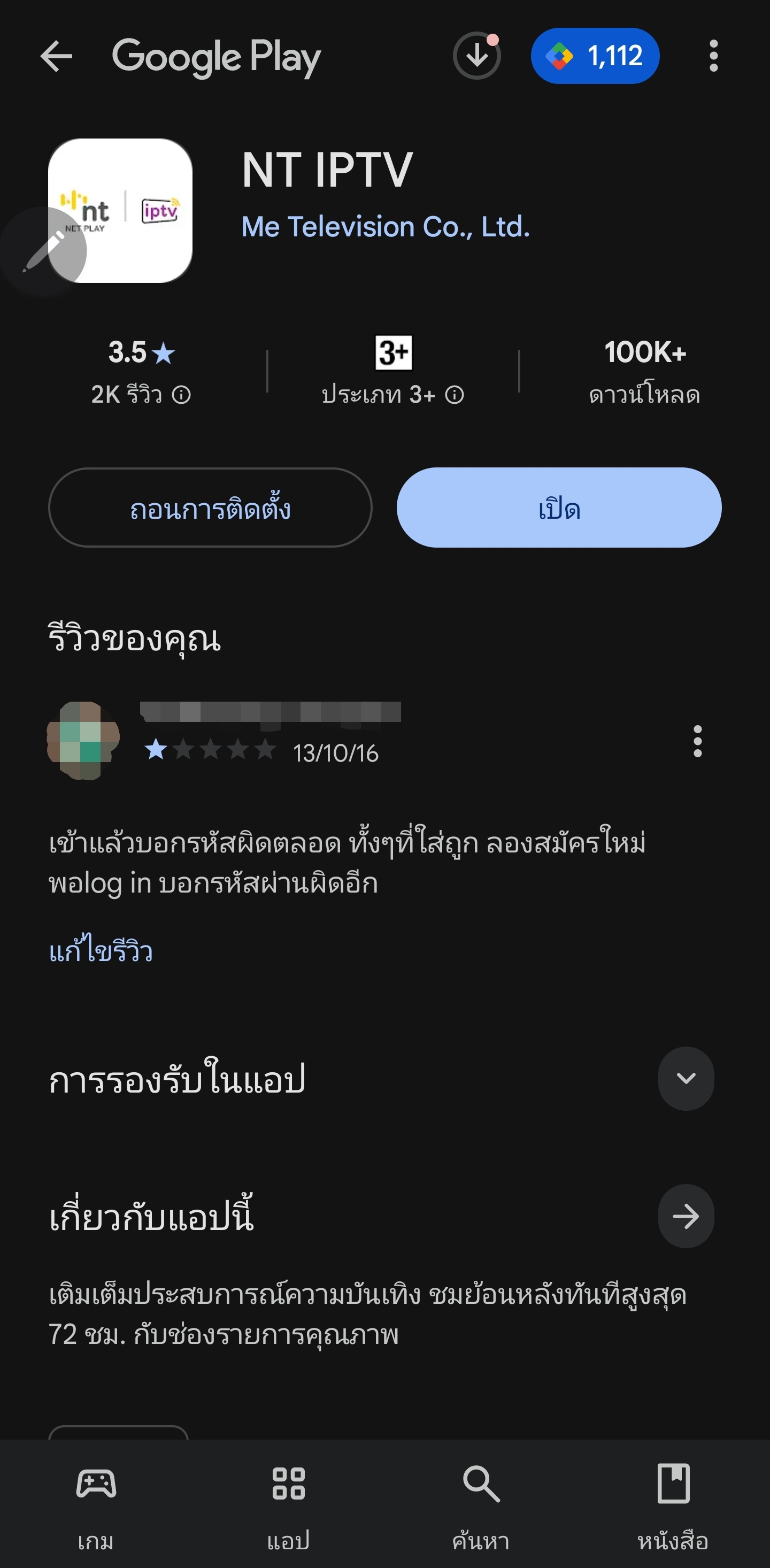Uninstall the NT IPTV app
The image size is (770, 1568).
coord(210,508)
